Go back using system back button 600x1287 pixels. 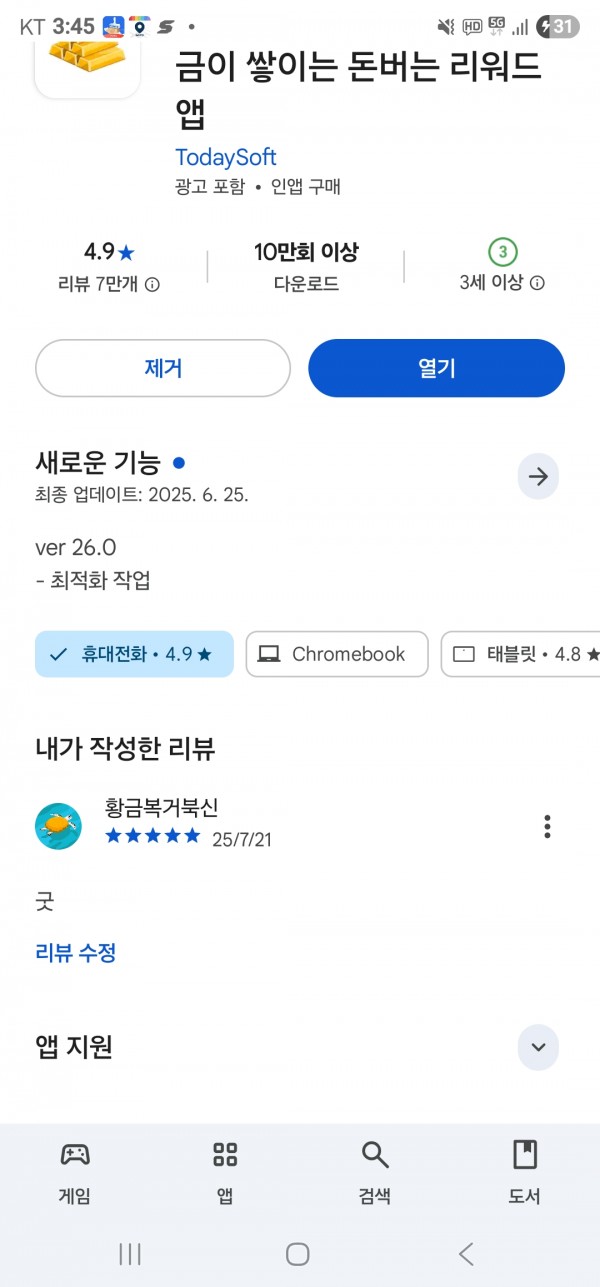(x=465, y=1253)
